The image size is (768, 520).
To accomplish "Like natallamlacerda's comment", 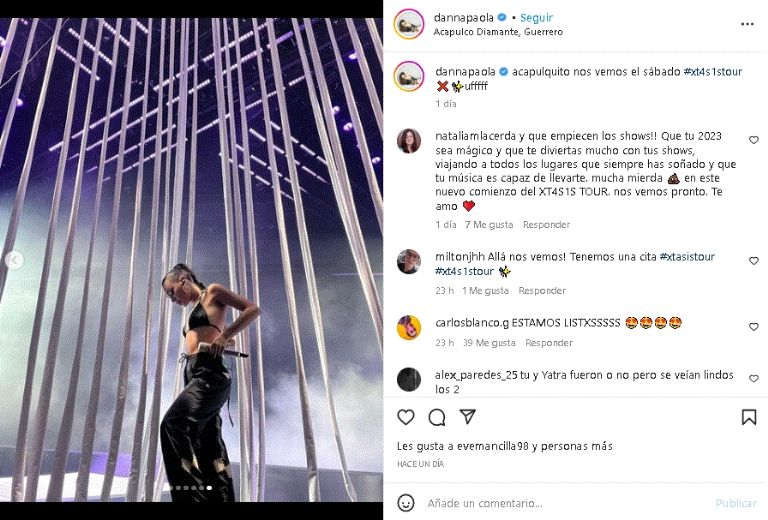I will tap(753, 140).
